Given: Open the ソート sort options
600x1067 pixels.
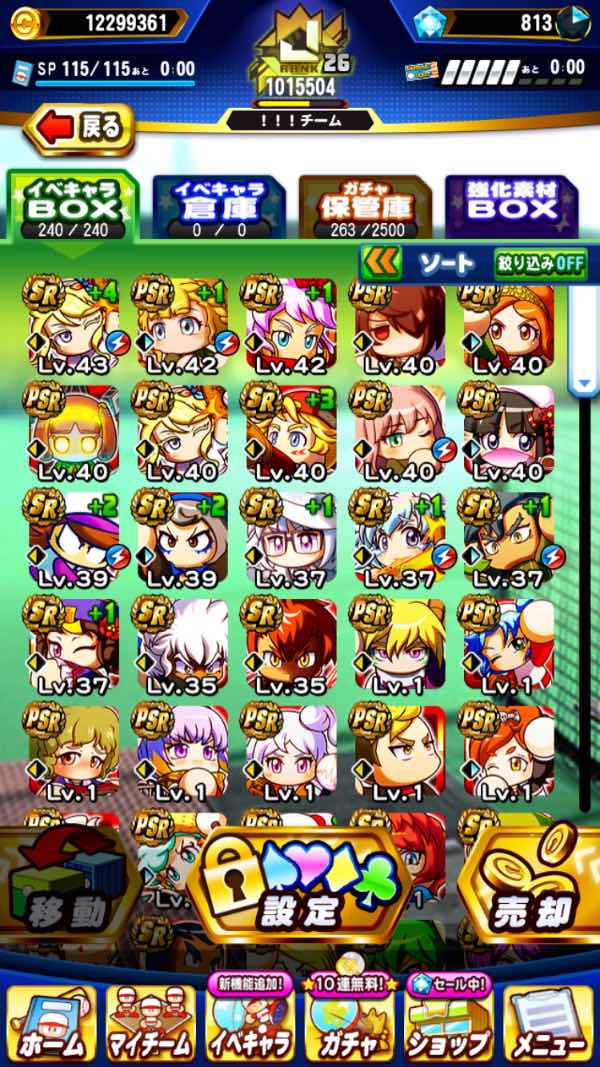Looking at the screenshot, I should [x=446, y=264].
